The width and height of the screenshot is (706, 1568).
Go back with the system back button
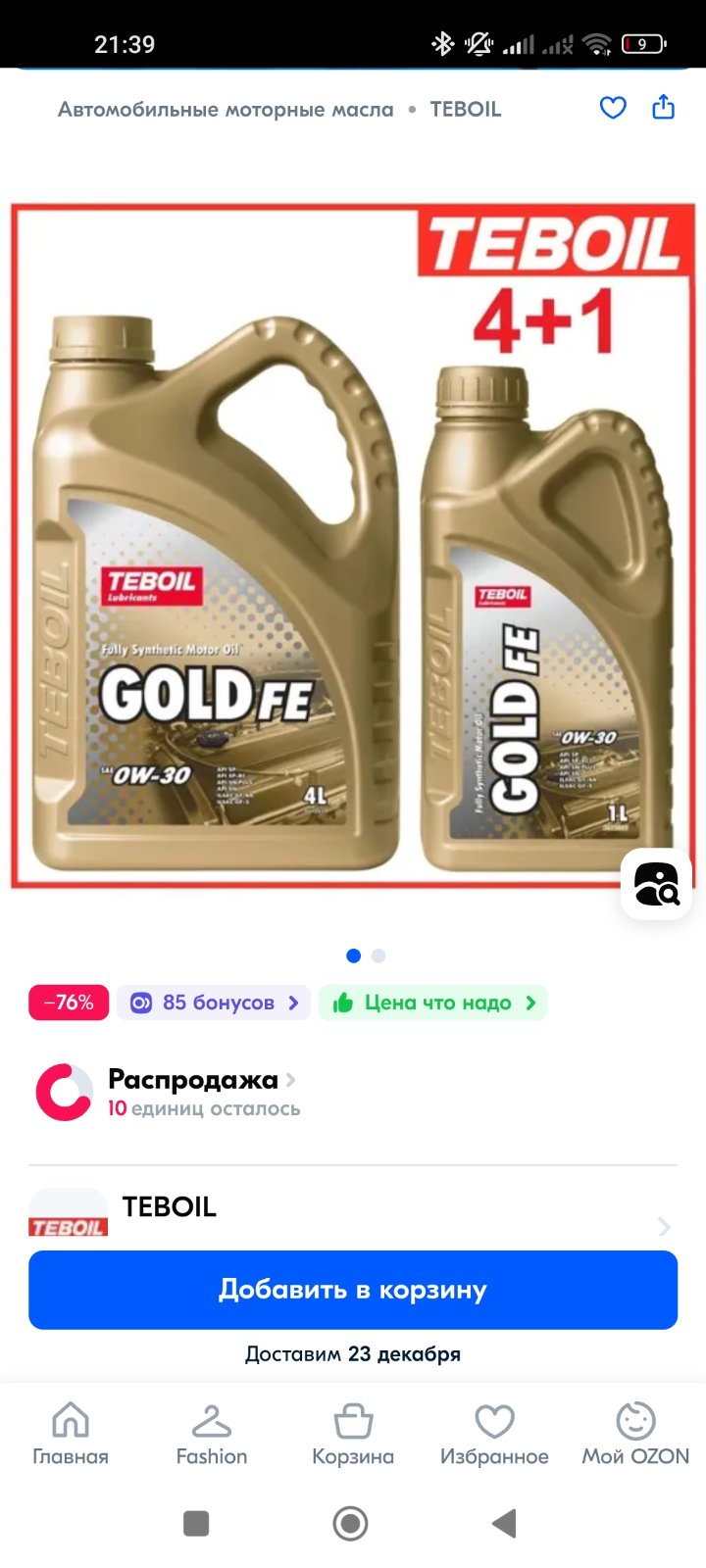pos(504,1523)
